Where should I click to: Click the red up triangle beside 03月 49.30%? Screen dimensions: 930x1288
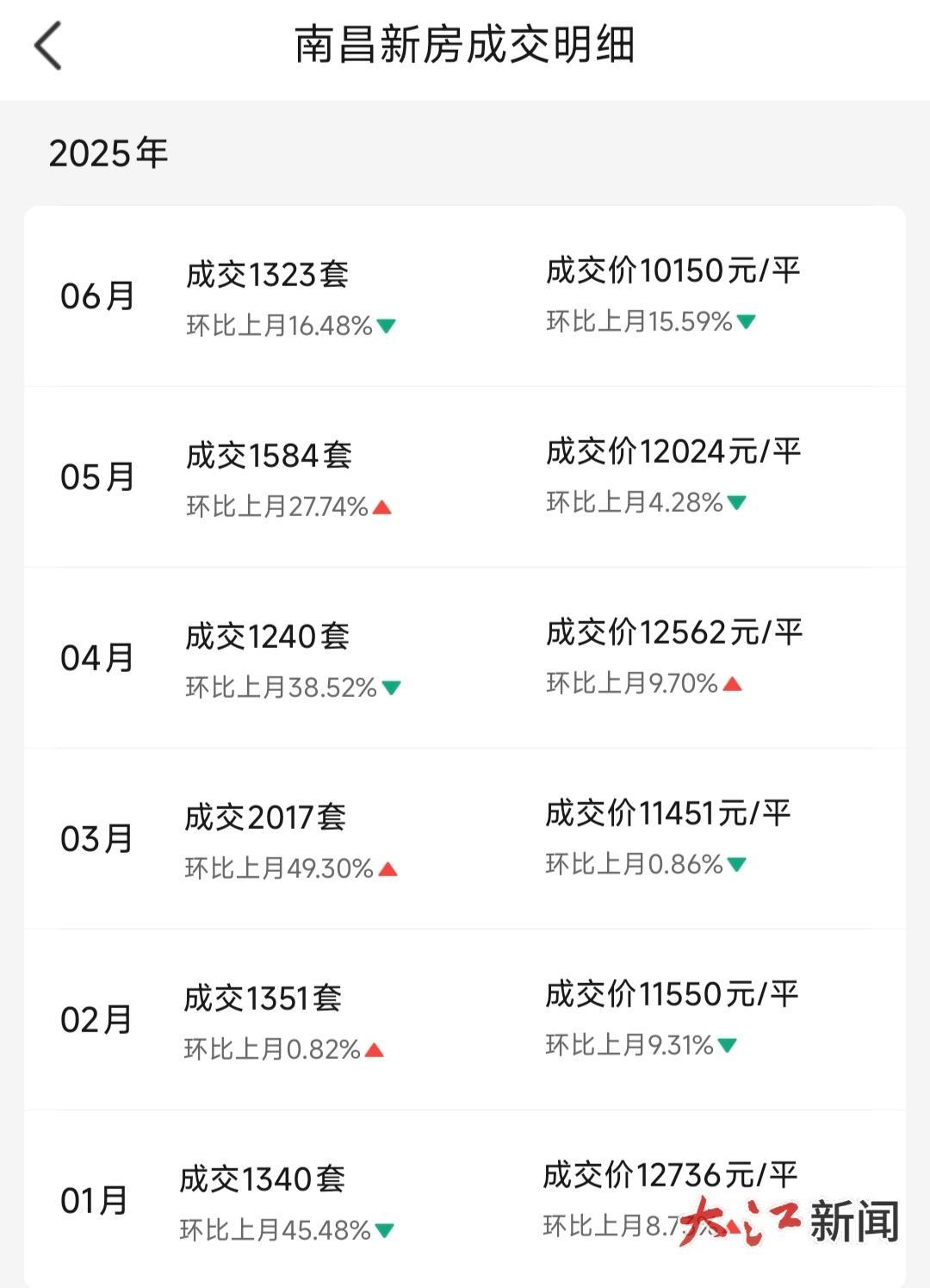[386, 869]
